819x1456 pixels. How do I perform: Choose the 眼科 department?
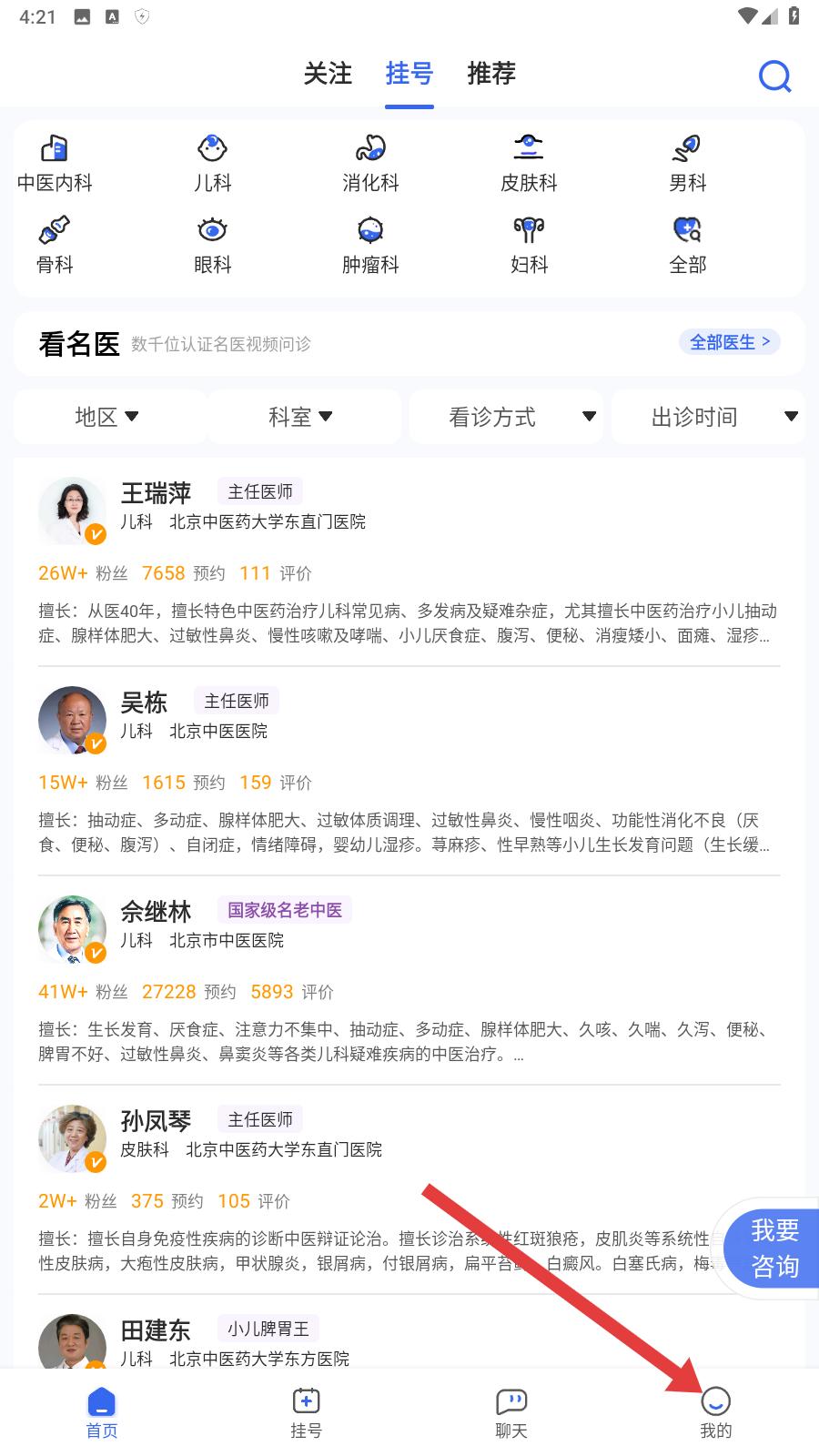212,246
